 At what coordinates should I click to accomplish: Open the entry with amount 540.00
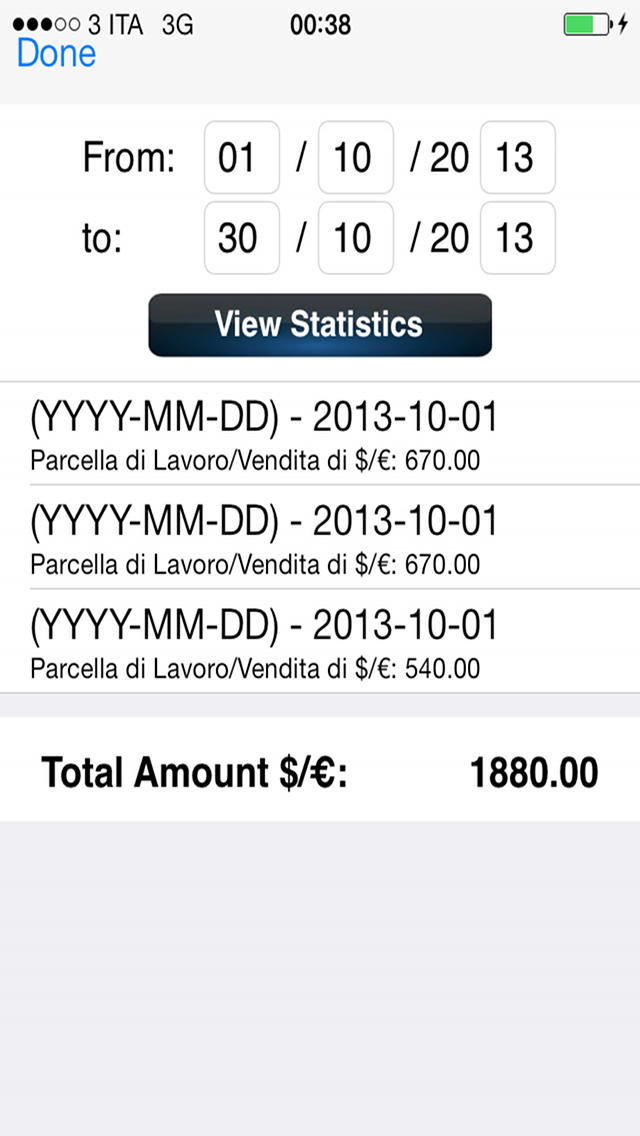pyautogui.click(x=320, y=641)
